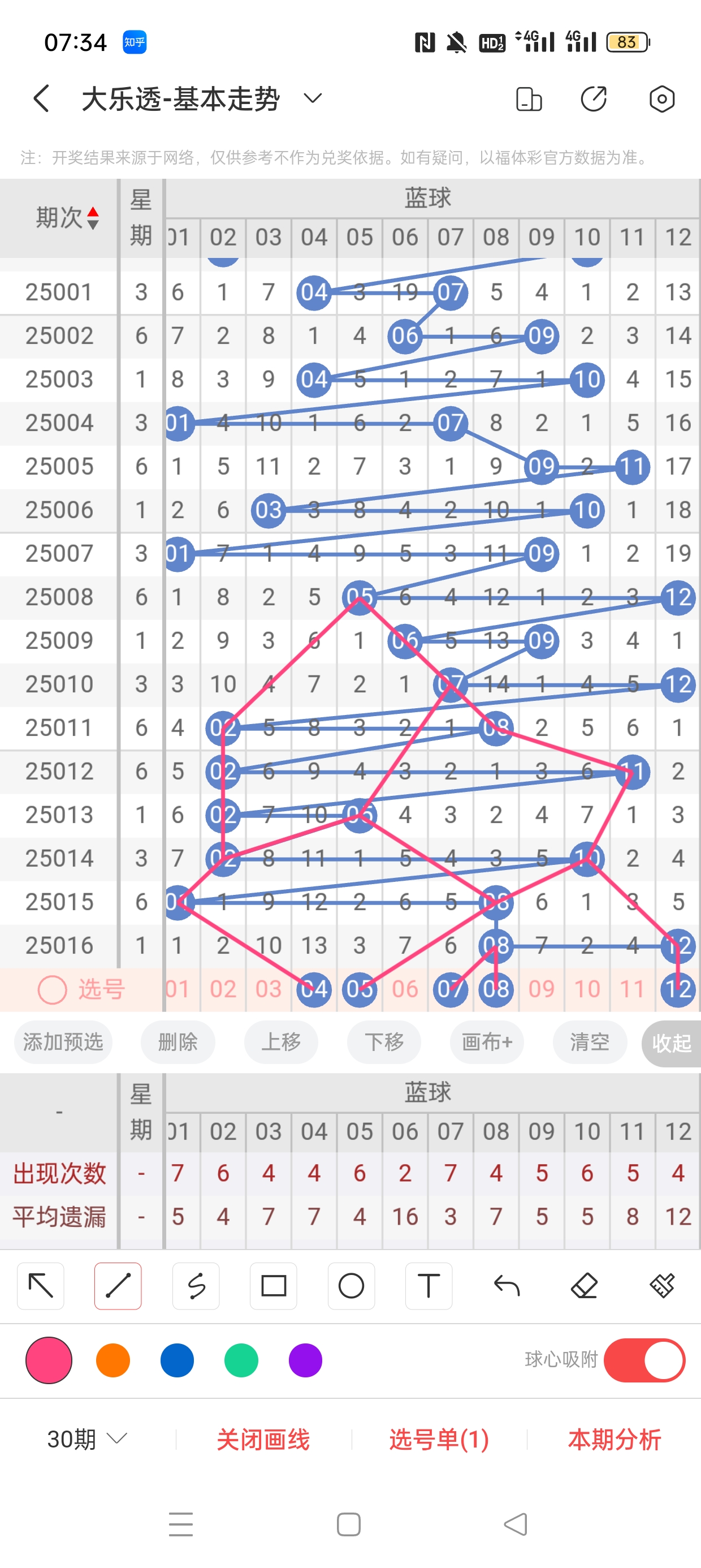This screenshot has height=1568, width=701.
Task: Open the settings hexagon icon
Action: [x=661, y=98]
